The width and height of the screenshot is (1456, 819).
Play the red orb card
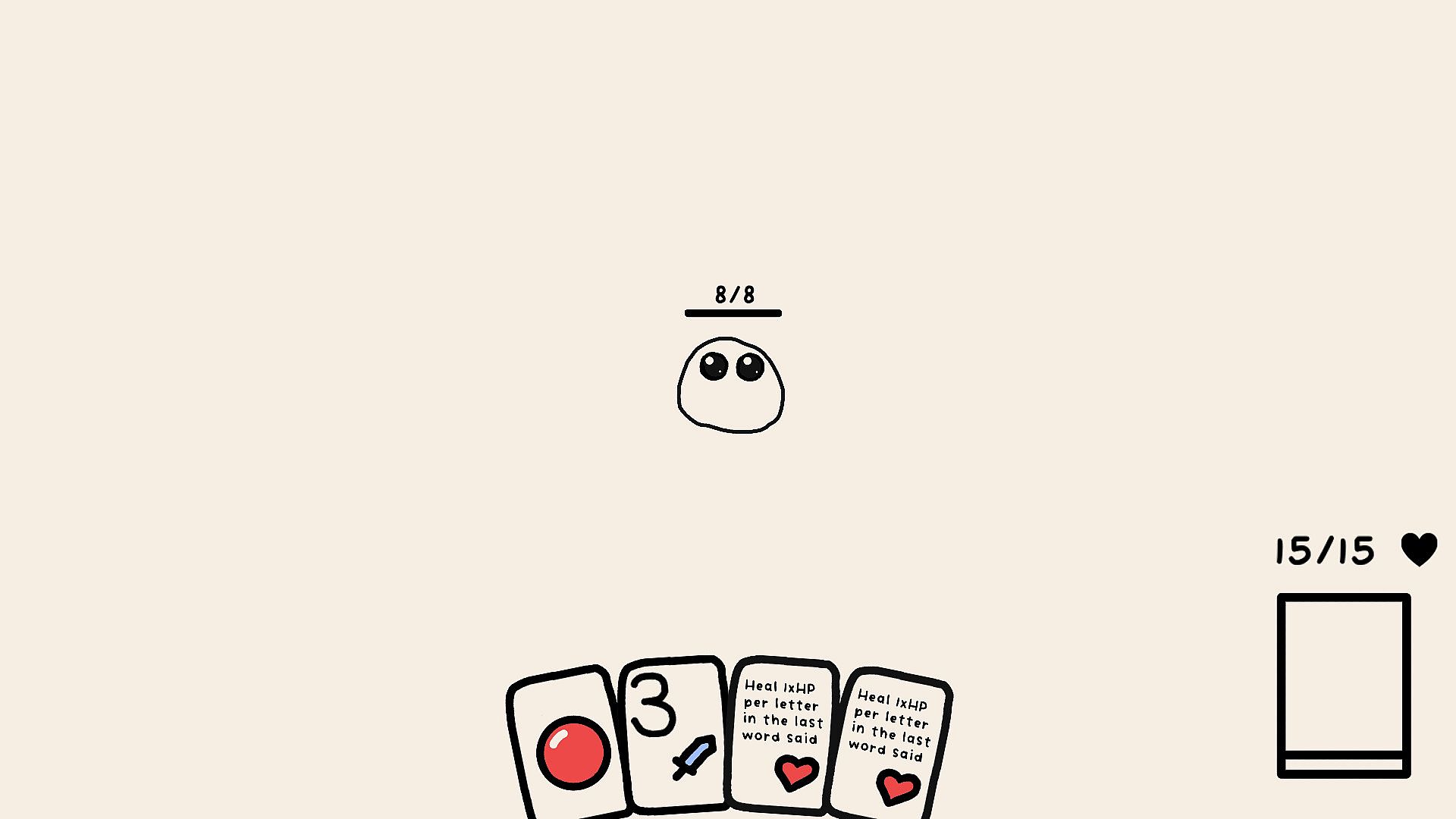[569, 747]
